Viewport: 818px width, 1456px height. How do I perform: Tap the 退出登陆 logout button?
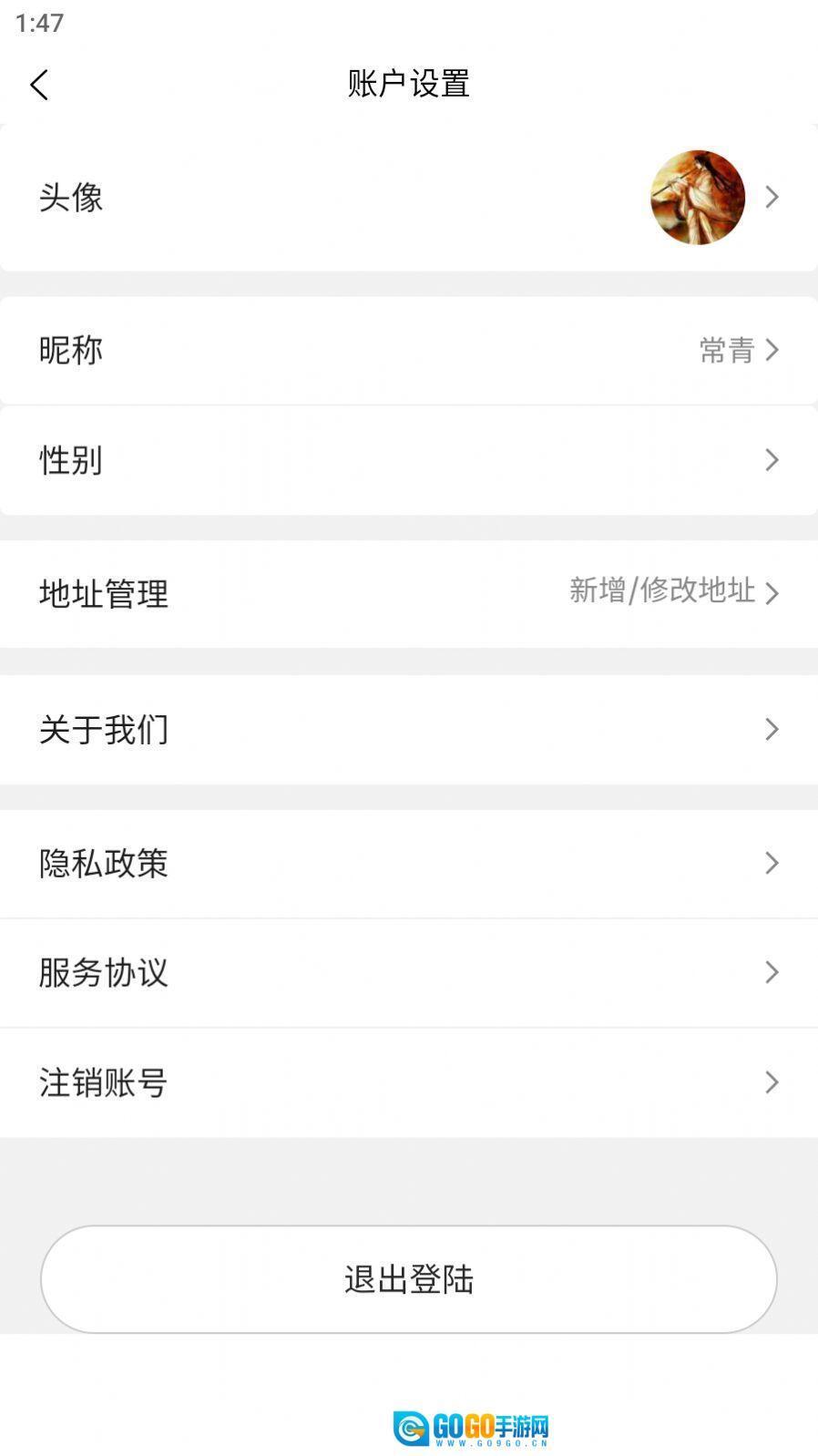tap(408, 1279)
